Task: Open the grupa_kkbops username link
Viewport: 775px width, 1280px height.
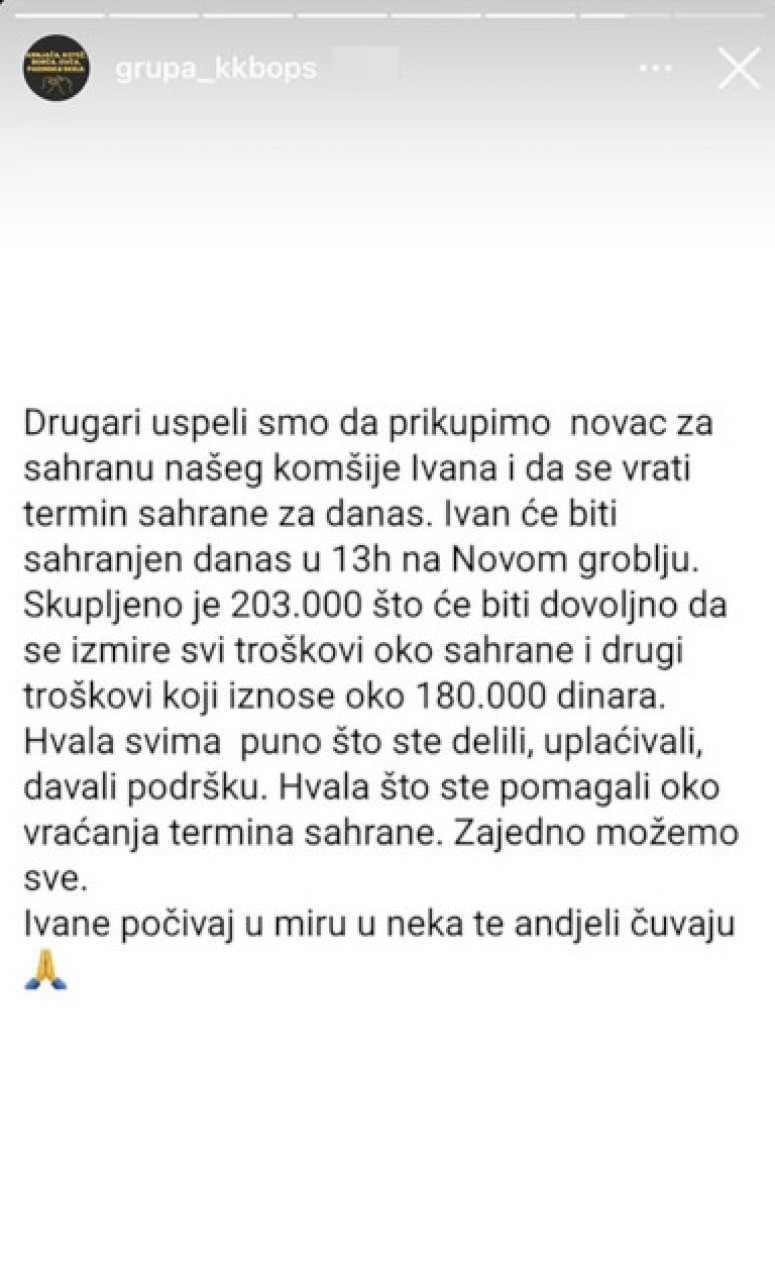Action: pyautogui.click(x=216, y=69)
